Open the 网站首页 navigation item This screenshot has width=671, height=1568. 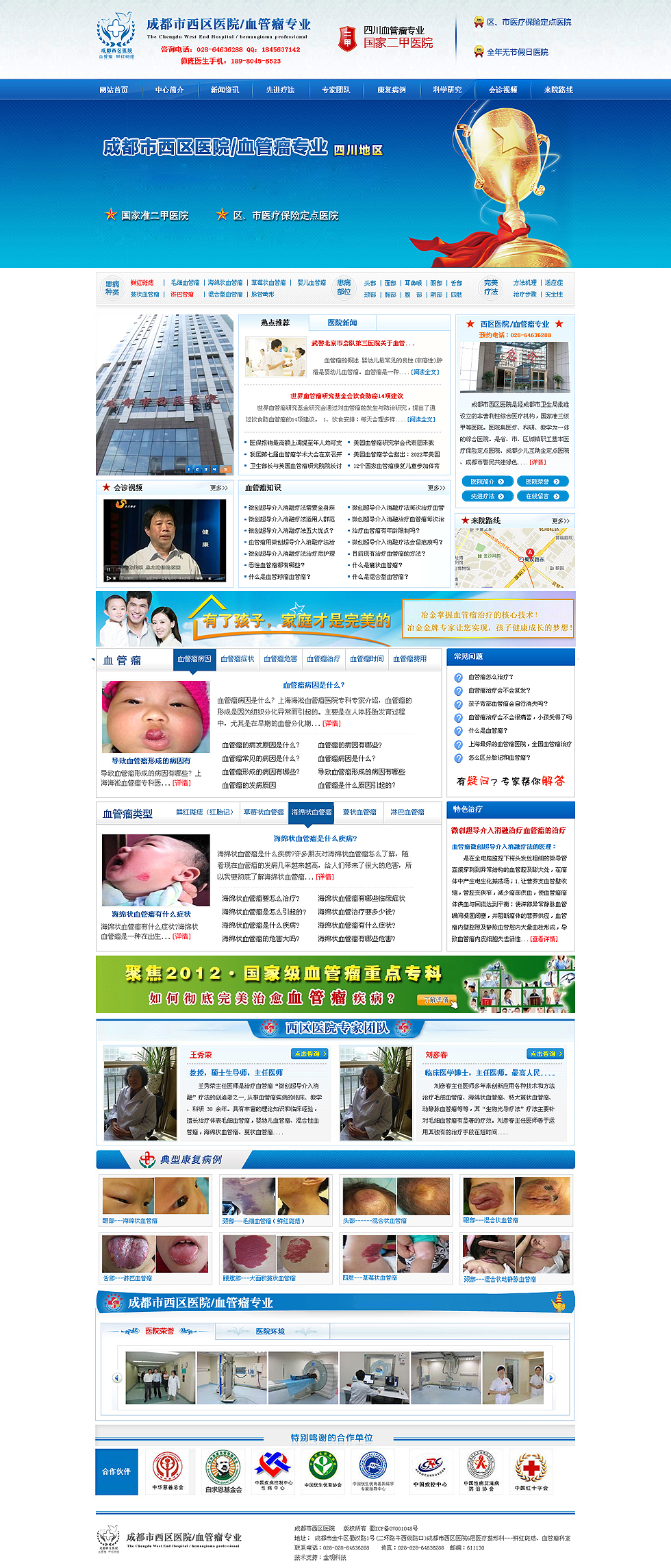point(114,90)
